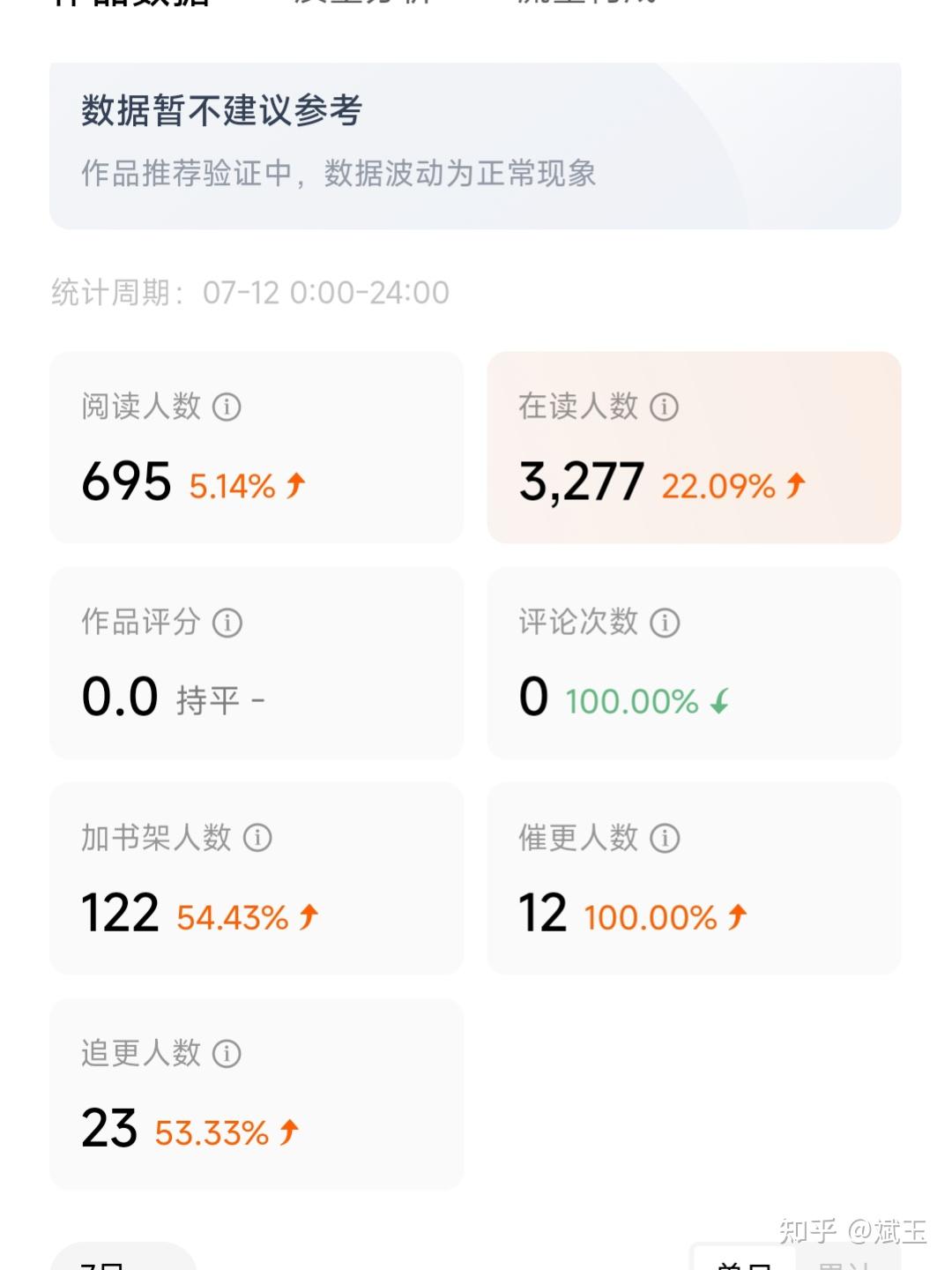The image size is (952, 1270).
Task: Select the 追更人数 23 data card
Action: click(257, 1094)
